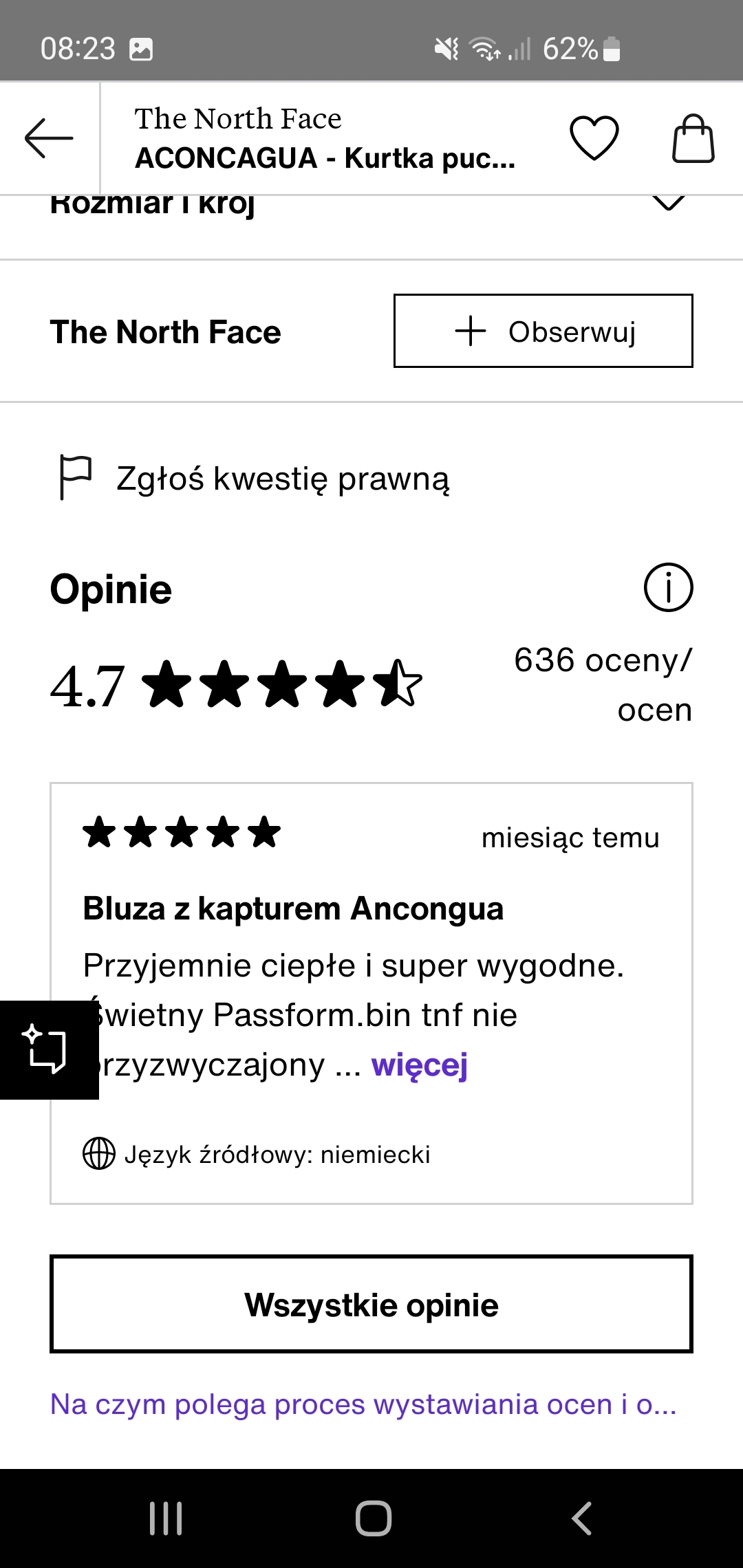Follow The North Face with Obserwuj

[x=543, y=331]
